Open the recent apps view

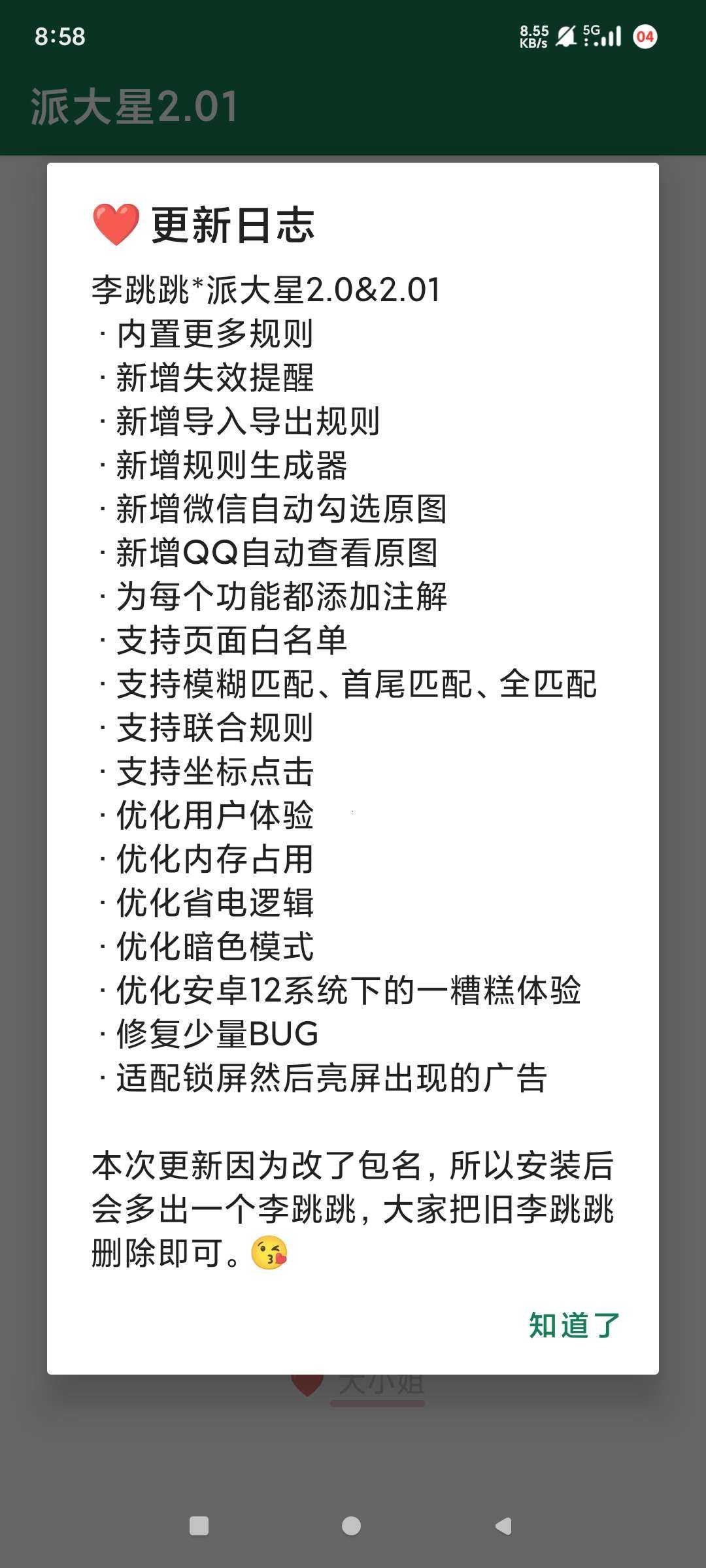[x=199, y=1526]
